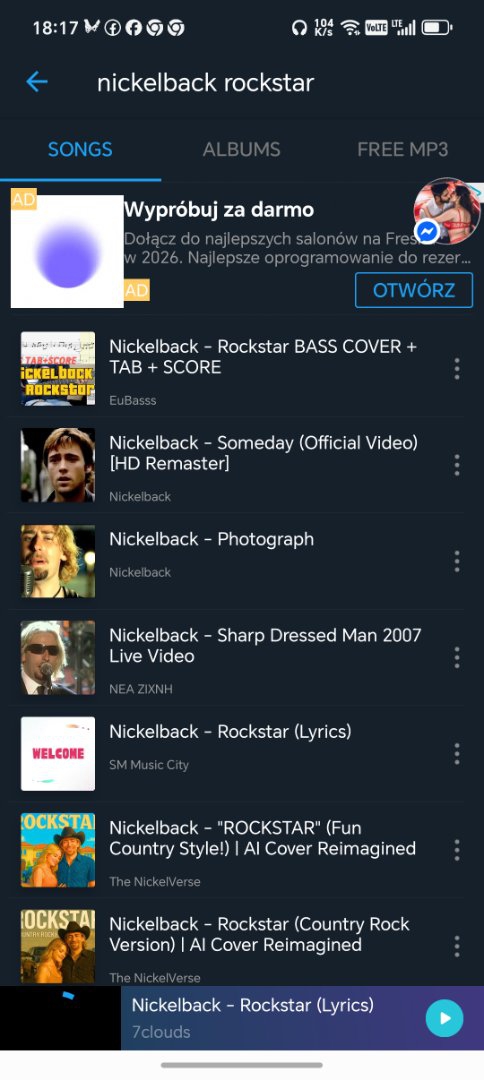Select the SONGS tab
This screenshot has width=484, height=1080.
[x=80, y=149]
